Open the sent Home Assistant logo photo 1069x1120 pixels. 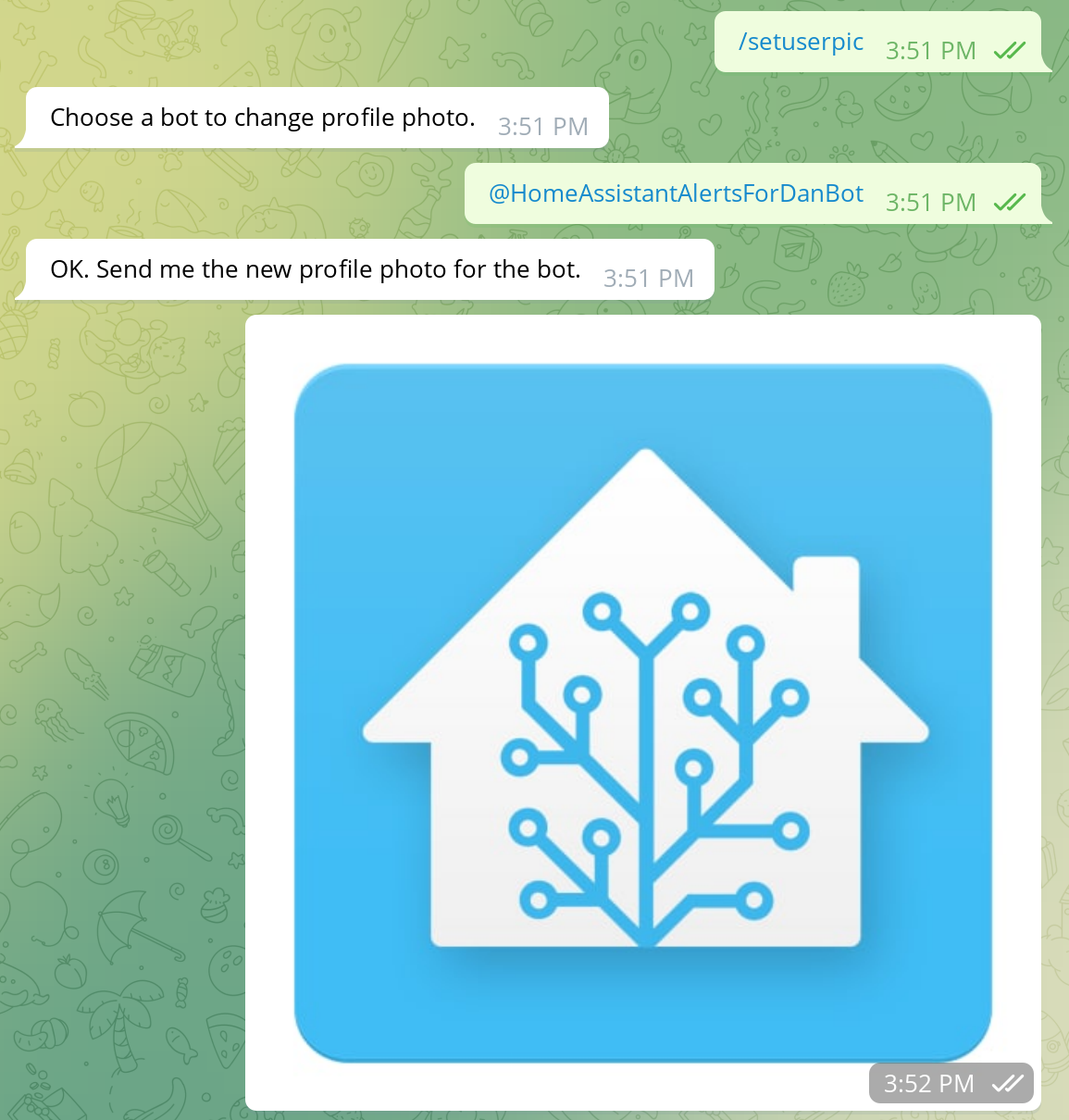coord(642,712)
